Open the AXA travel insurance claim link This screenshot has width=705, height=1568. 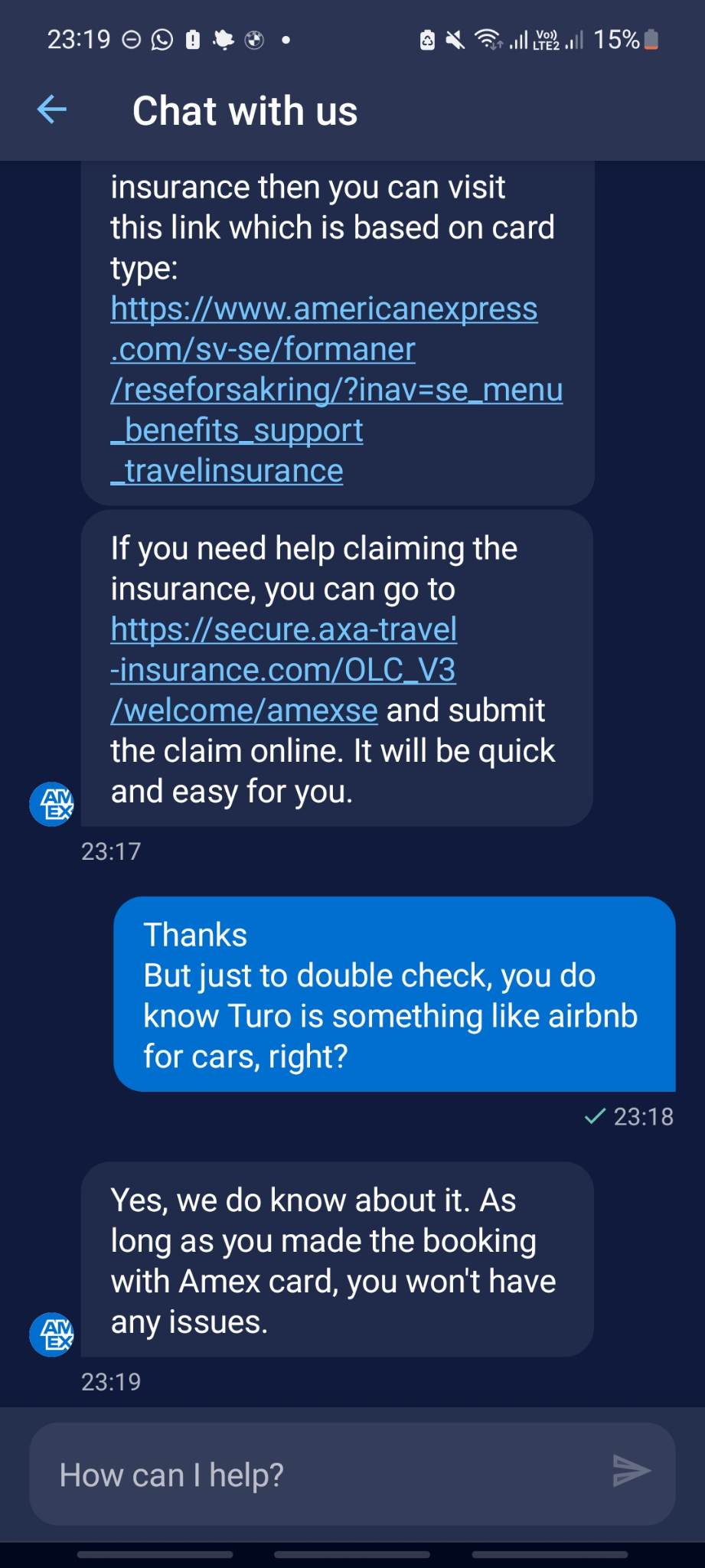pos(283,669)
